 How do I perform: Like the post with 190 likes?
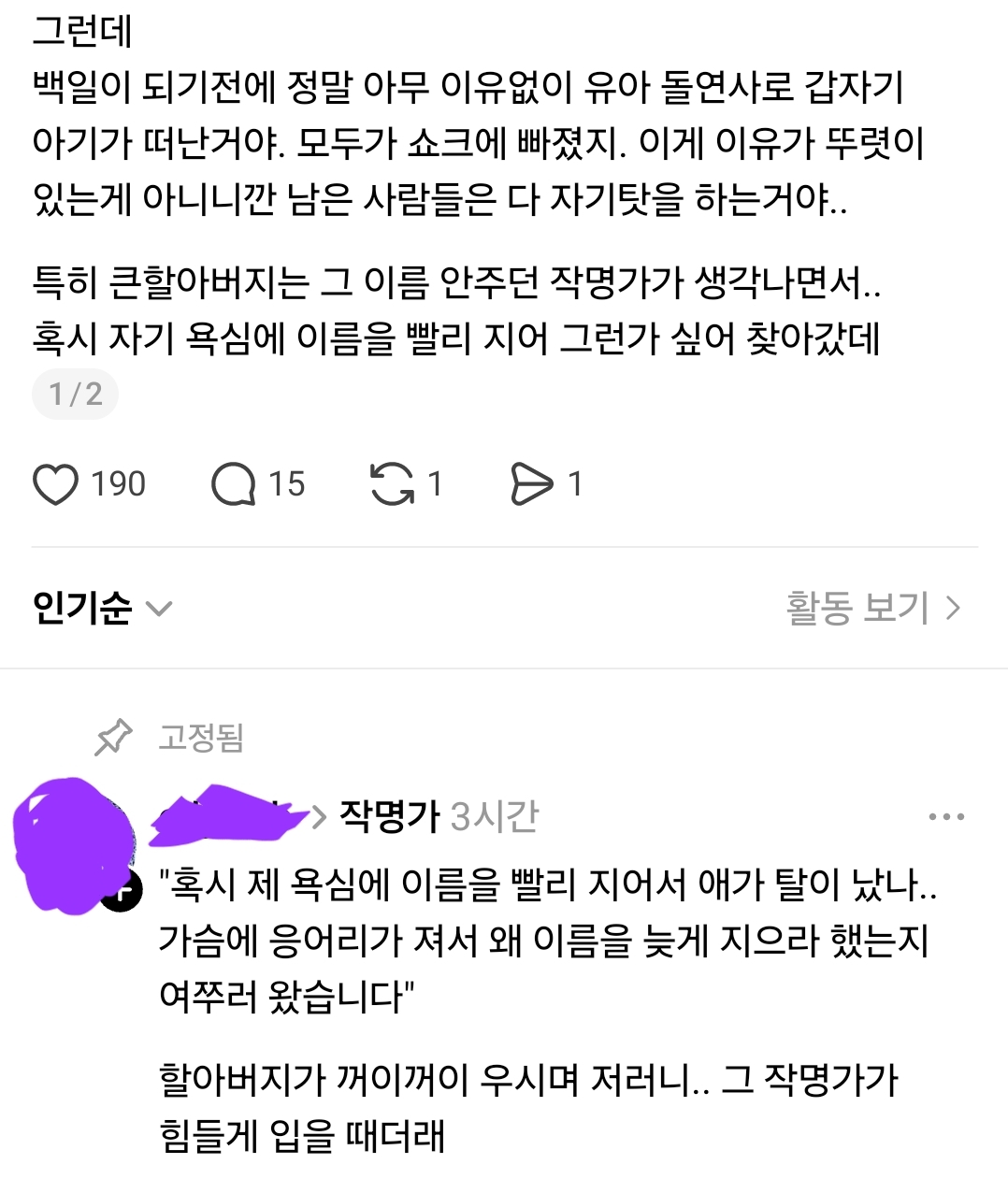pos(56,484)
